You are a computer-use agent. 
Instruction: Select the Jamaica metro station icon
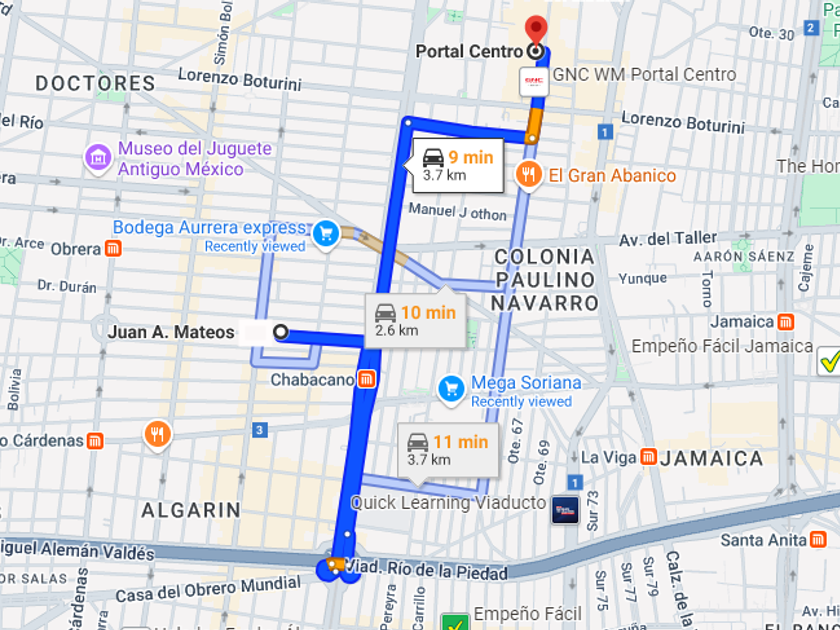pyautogui.click(x=786, y=322)
